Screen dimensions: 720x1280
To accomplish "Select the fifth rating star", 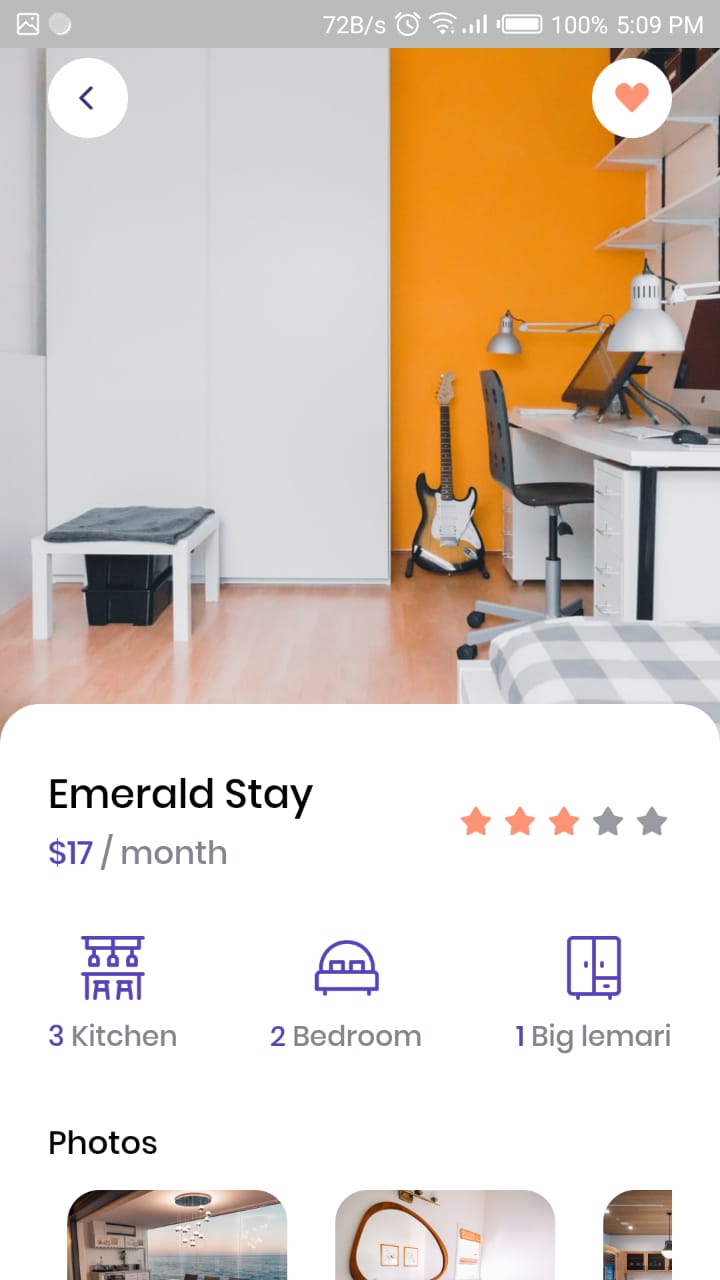I will [652, 821].
